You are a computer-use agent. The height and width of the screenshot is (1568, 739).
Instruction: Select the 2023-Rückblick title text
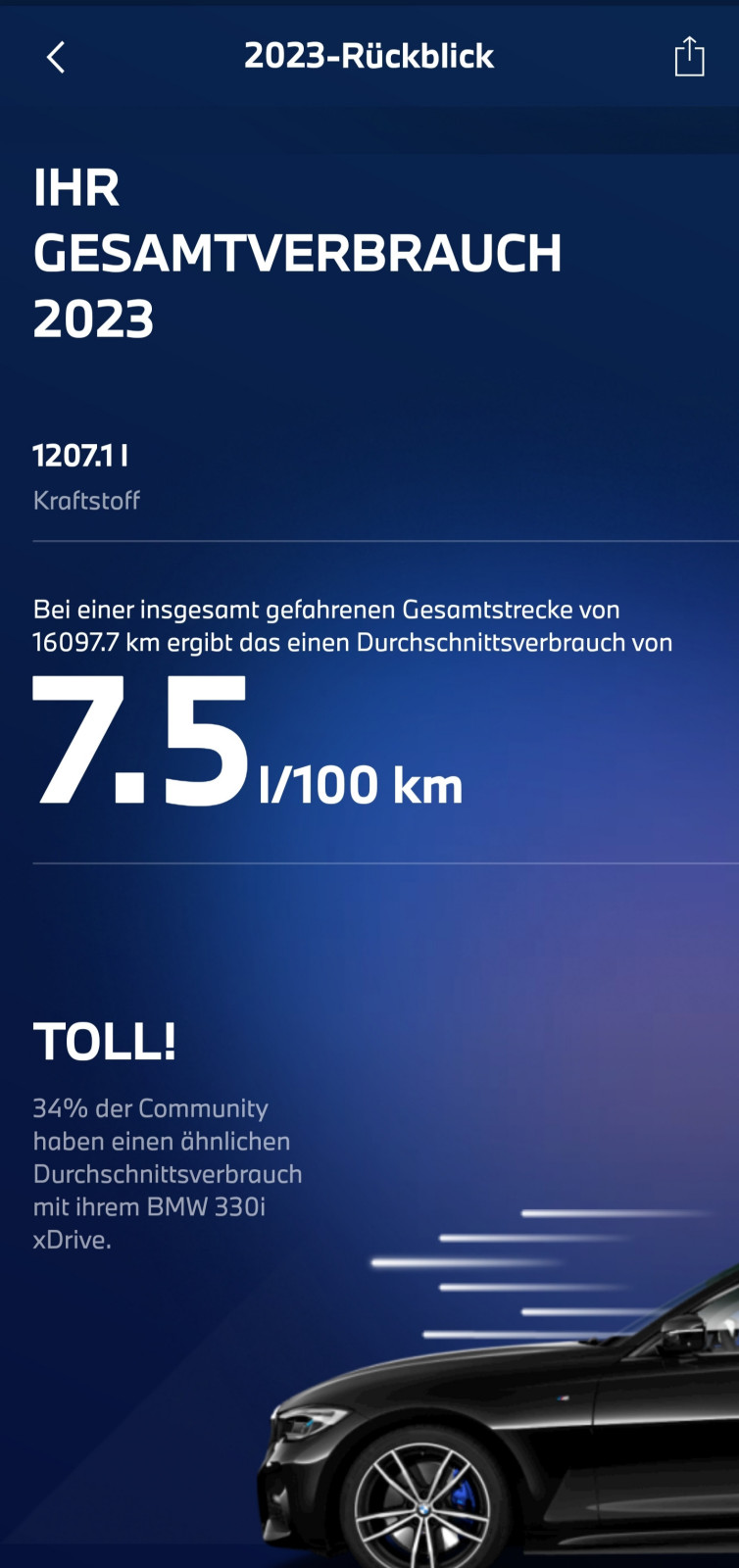369,56
